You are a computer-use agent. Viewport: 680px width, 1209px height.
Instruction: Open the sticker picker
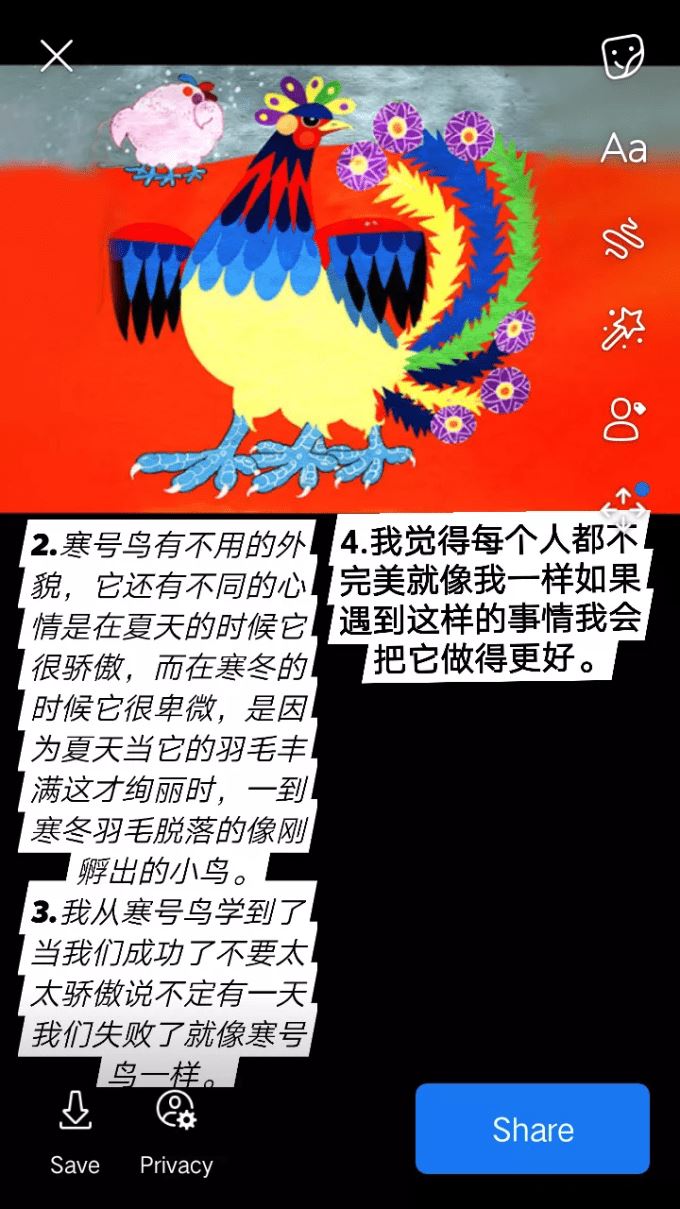point(623,58)
